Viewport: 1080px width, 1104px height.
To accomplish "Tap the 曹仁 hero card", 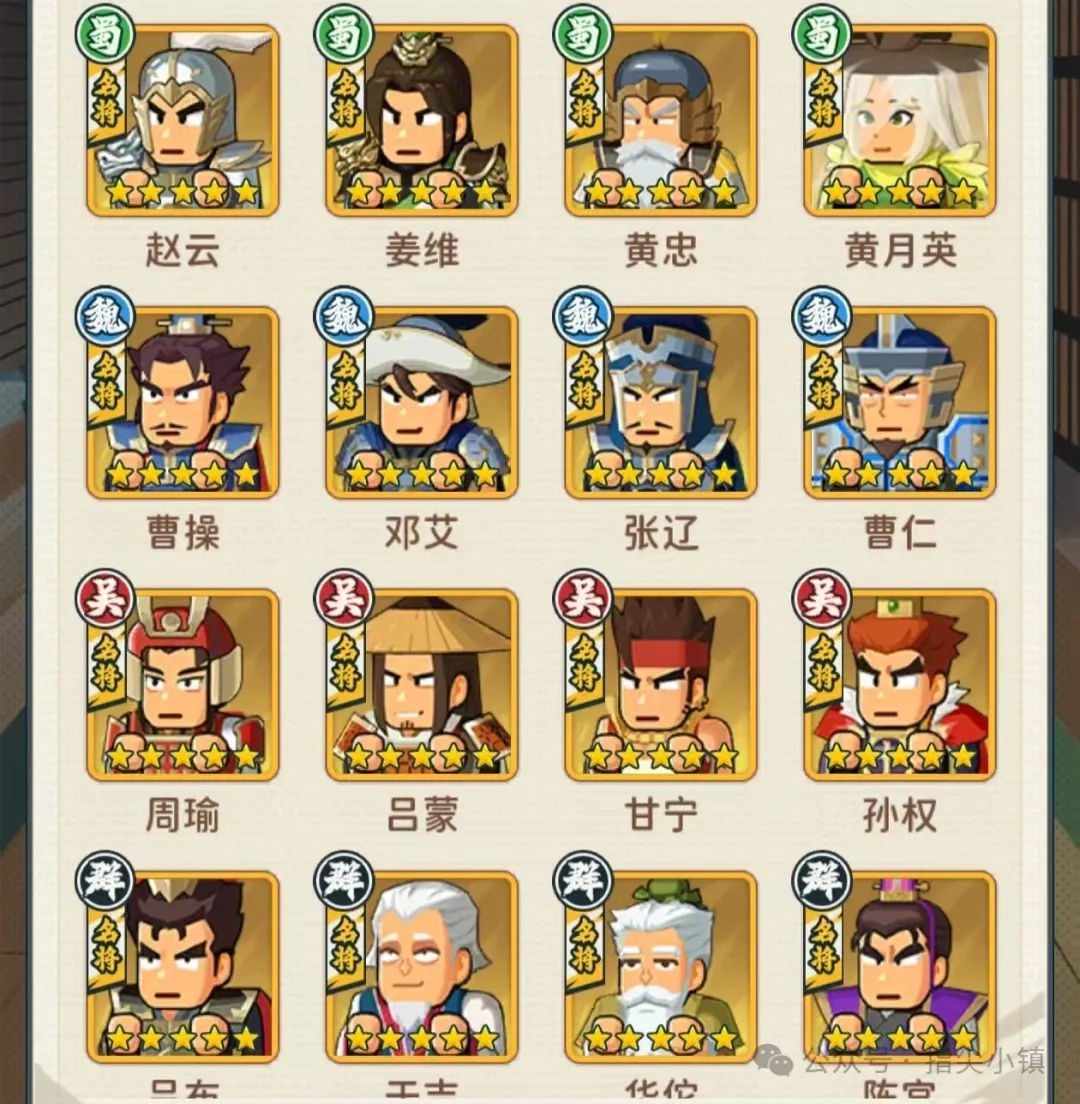I will 899,402.
